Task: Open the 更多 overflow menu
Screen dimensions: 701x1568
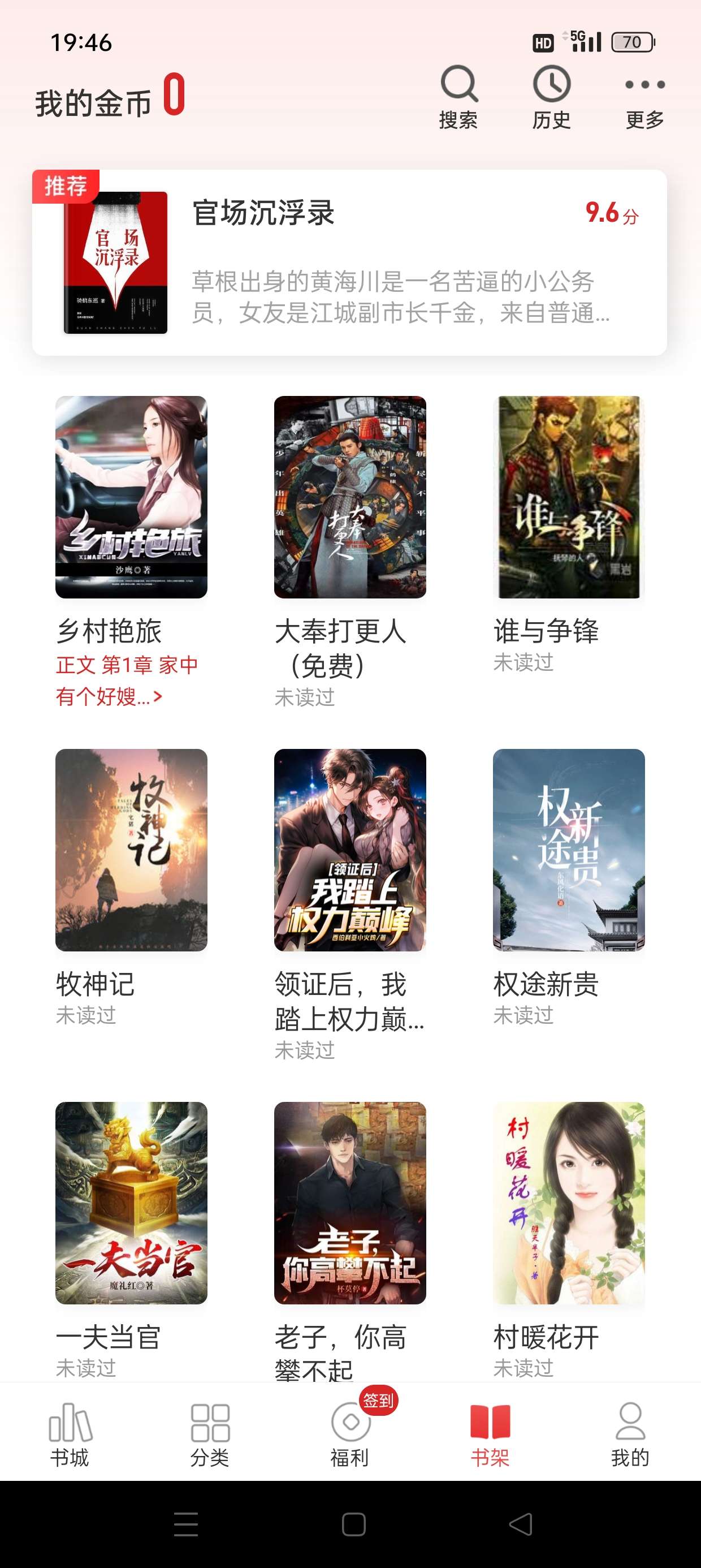Action: 644,97
